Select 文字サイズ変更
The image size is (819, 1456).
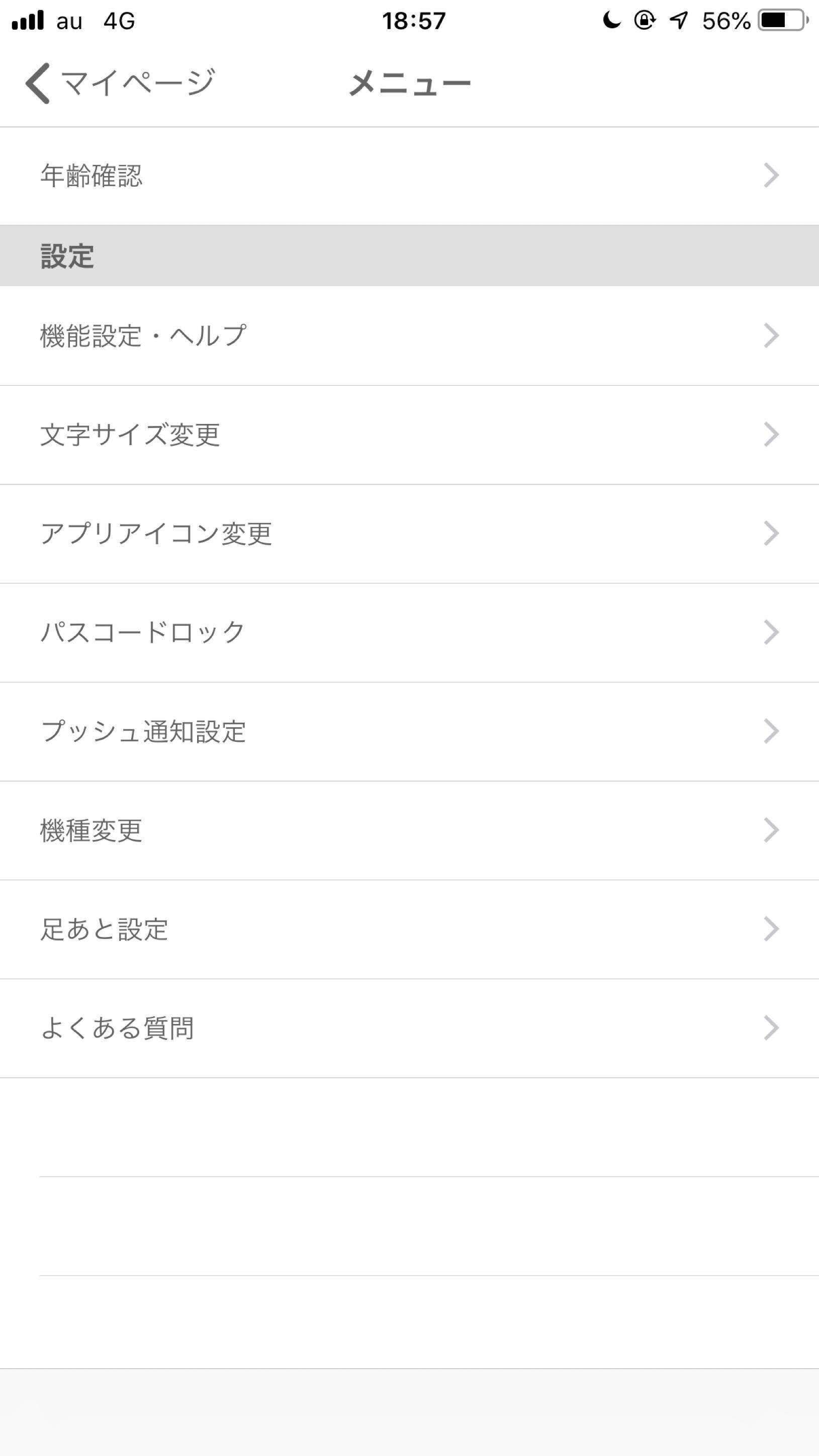409,435
